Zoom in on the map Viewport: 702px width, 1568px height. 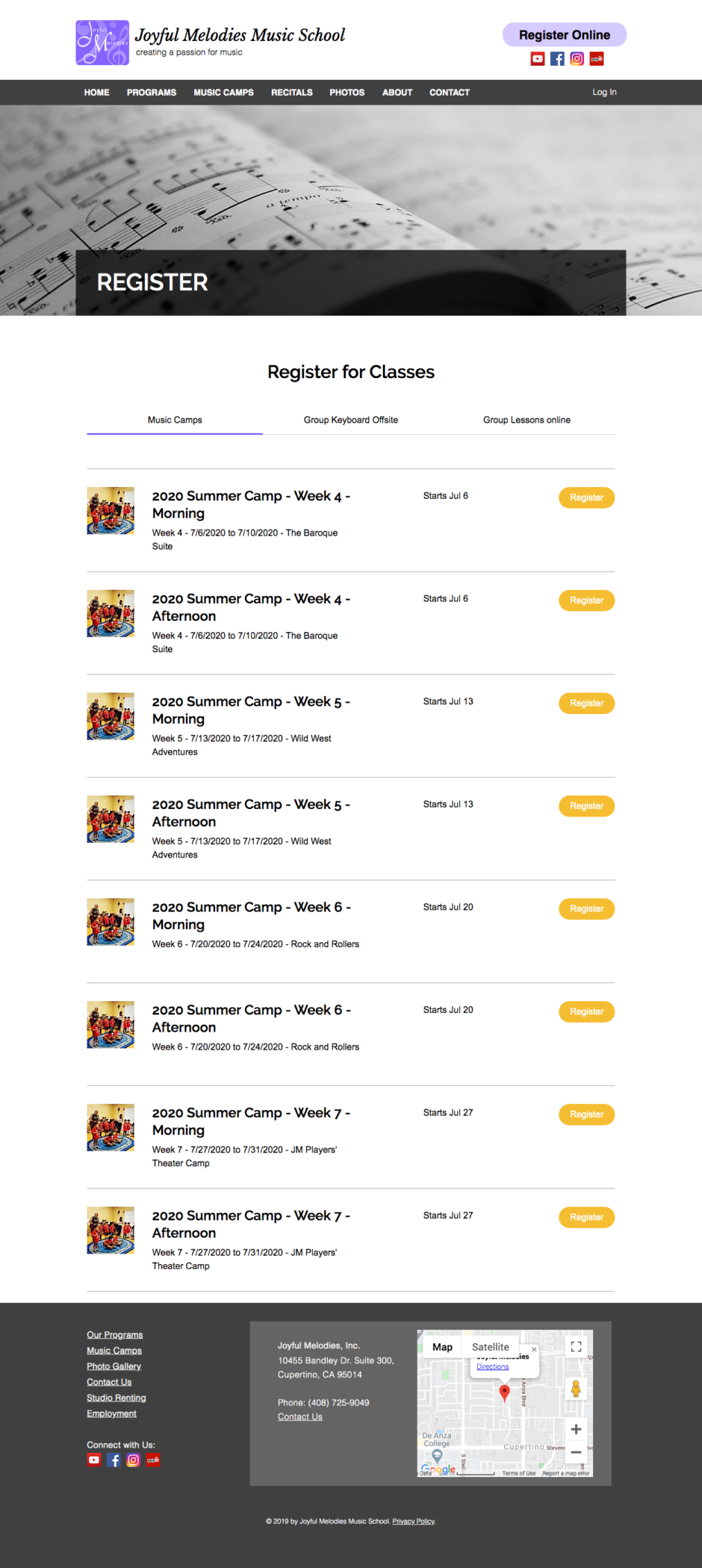(x=576, y=1429)
